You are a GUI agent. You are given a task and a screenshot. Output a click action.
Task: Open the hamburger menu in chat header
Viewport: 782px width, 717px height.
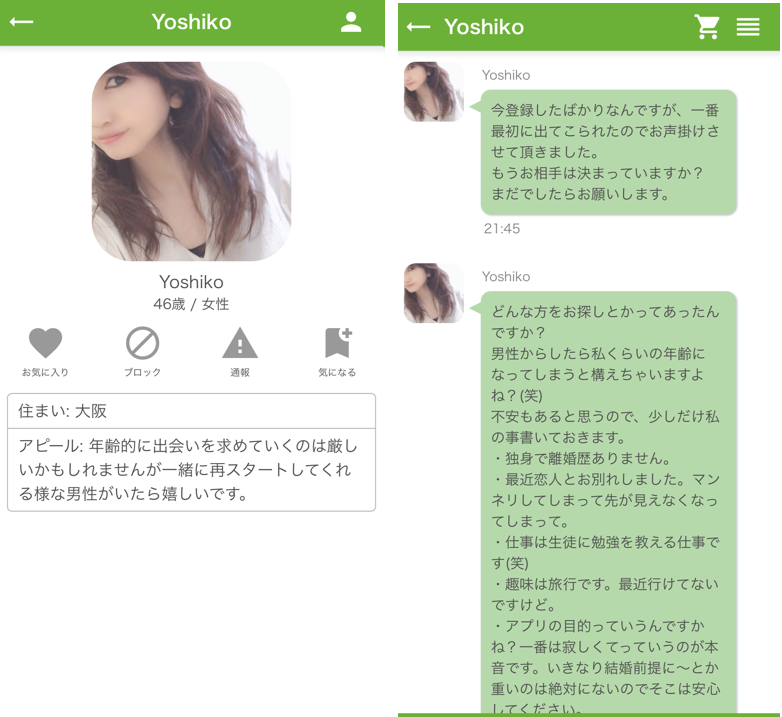click(748, 27)
